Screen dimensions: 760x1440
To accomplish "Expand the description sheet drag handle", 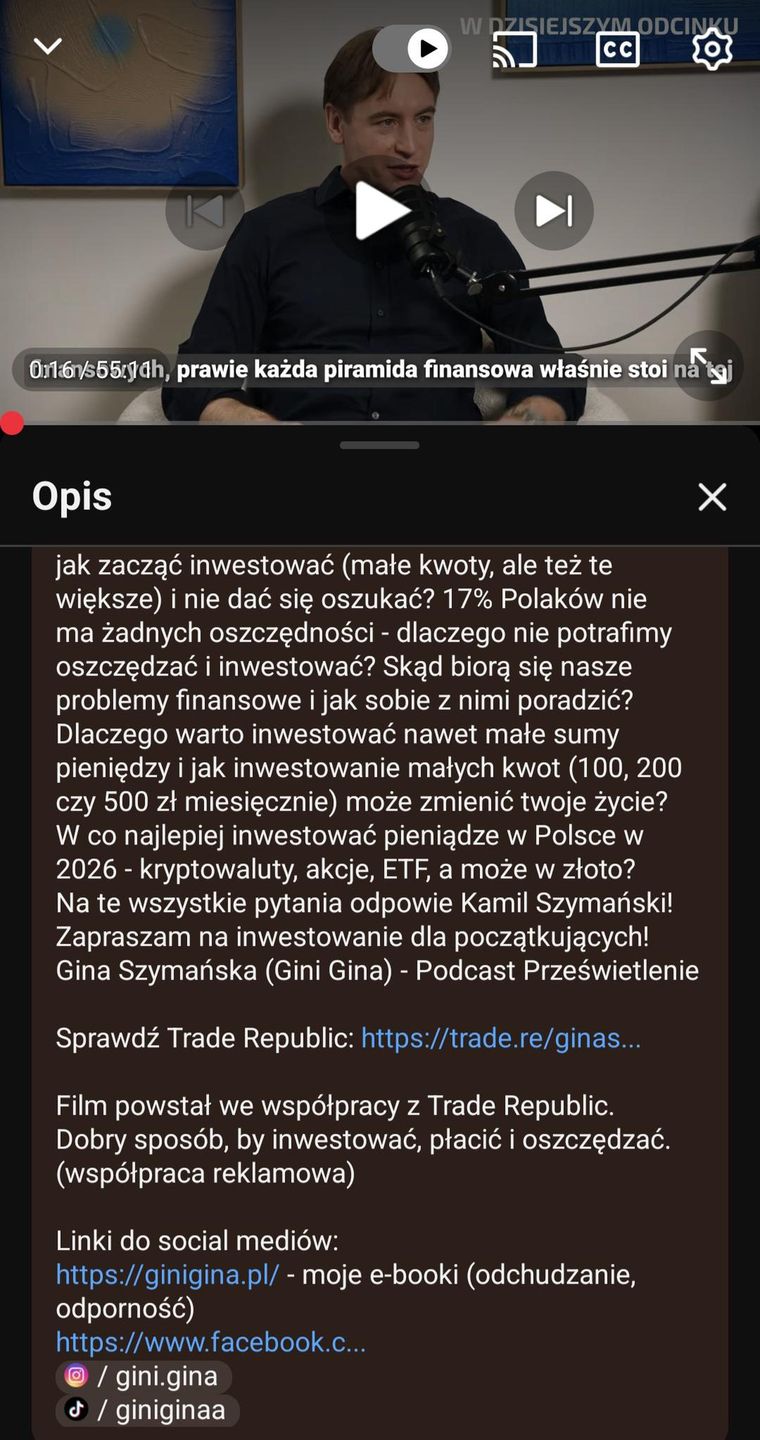I will click(x=379, y=446).
